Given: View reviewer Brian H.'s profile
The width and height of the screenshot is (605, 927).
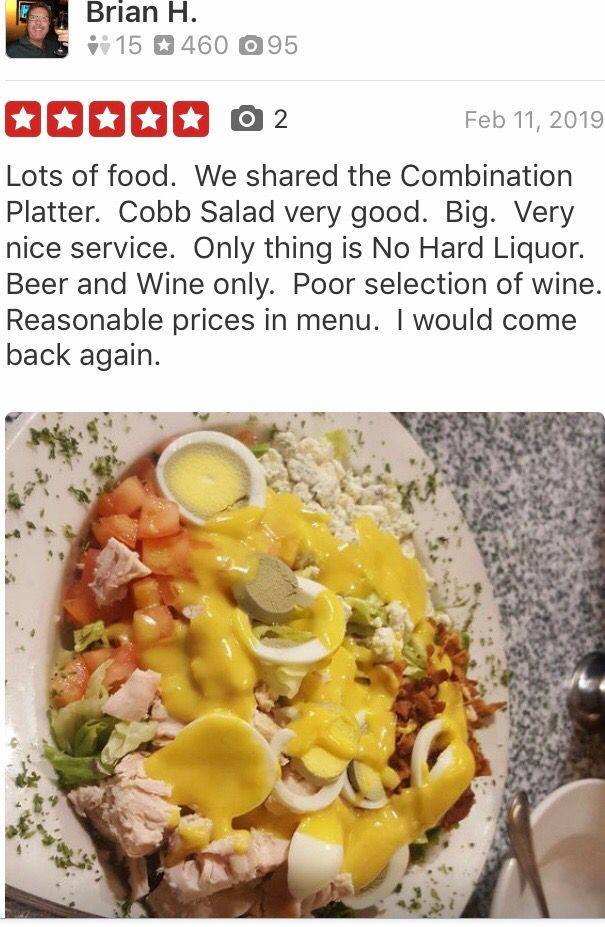Looking at the screenshot, I should [140, 13].
